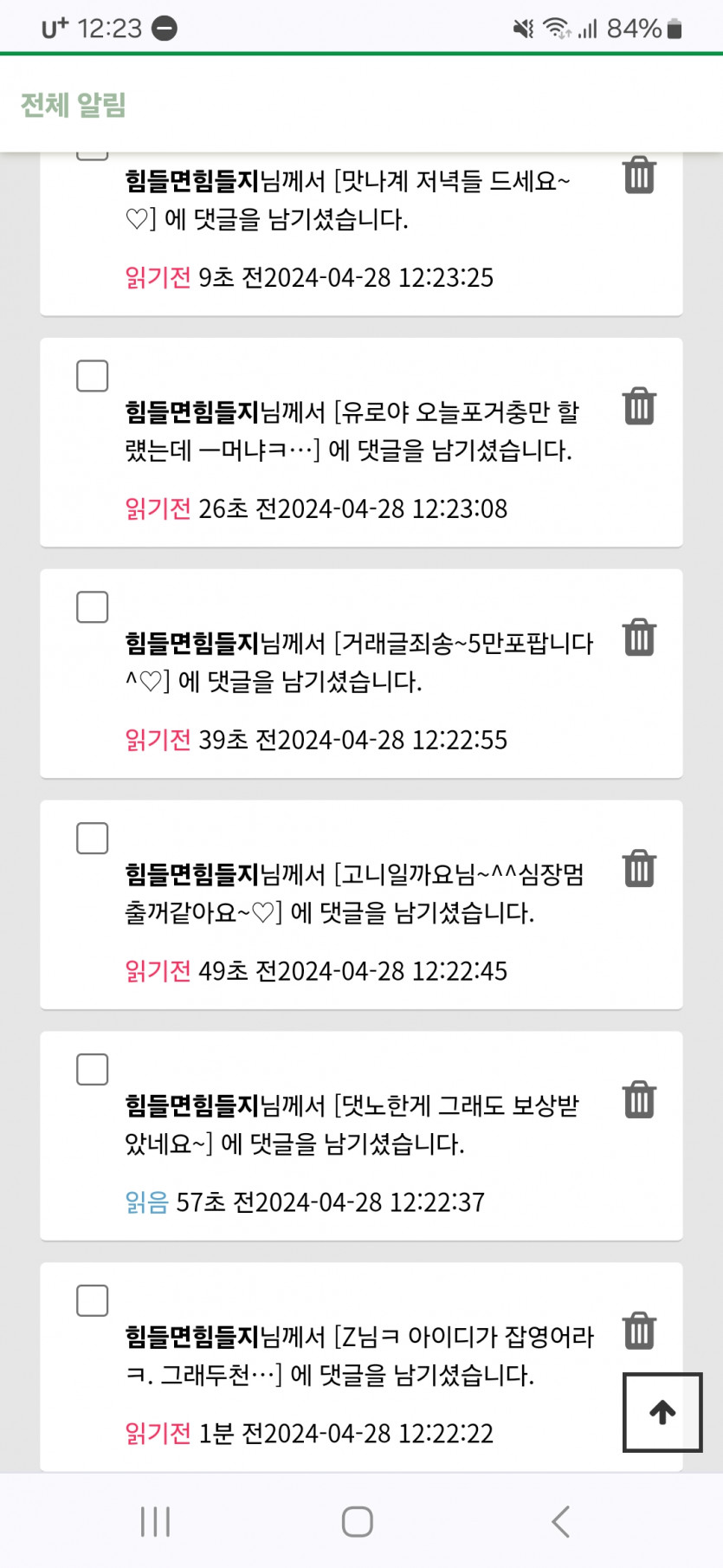Tick the checkbox for 고니일까요님 notification
The image size is (723, 1568).
(x=93, y=839)
